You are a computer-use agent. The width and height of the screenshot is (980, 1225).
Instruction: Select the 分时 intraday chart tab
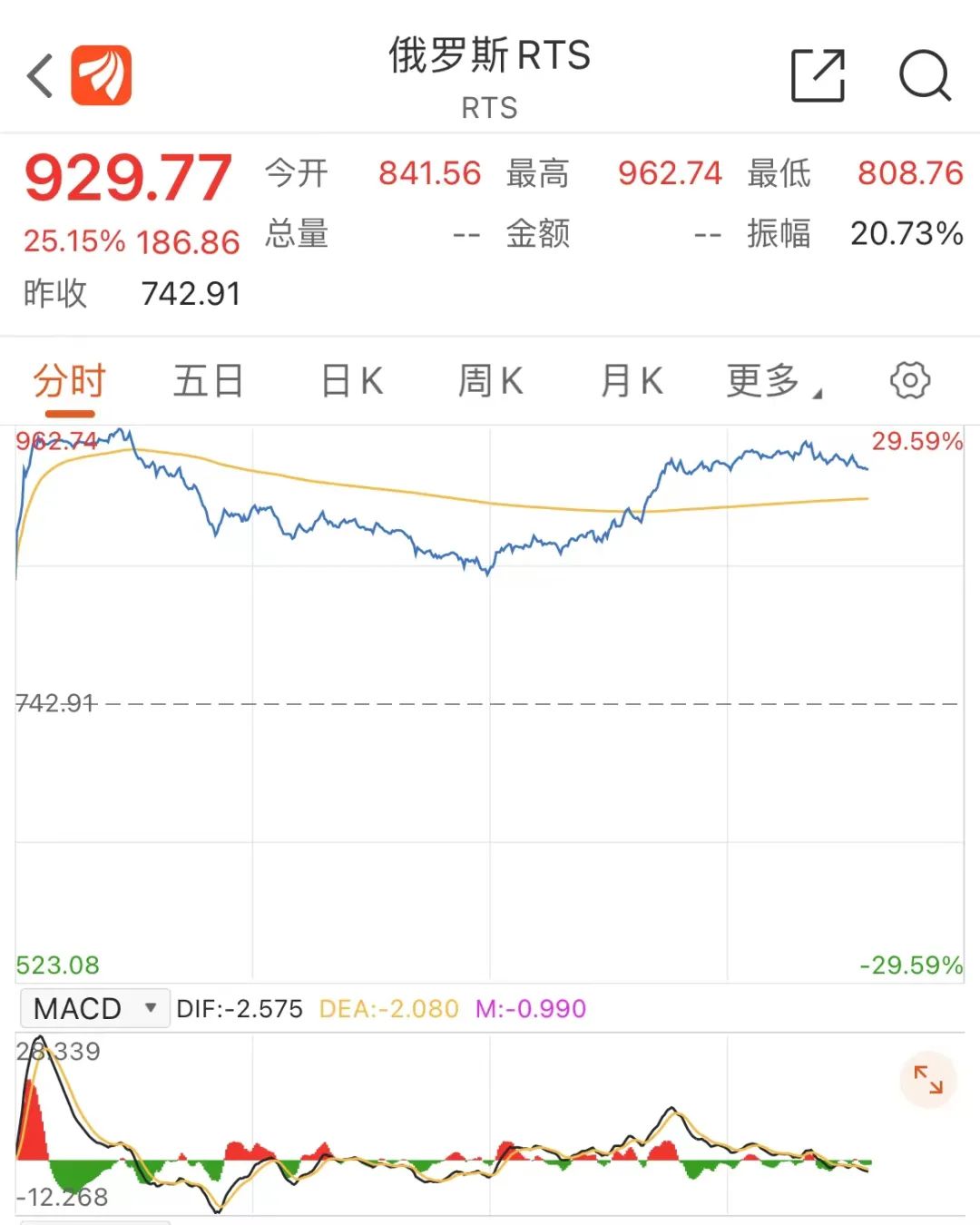70,381
